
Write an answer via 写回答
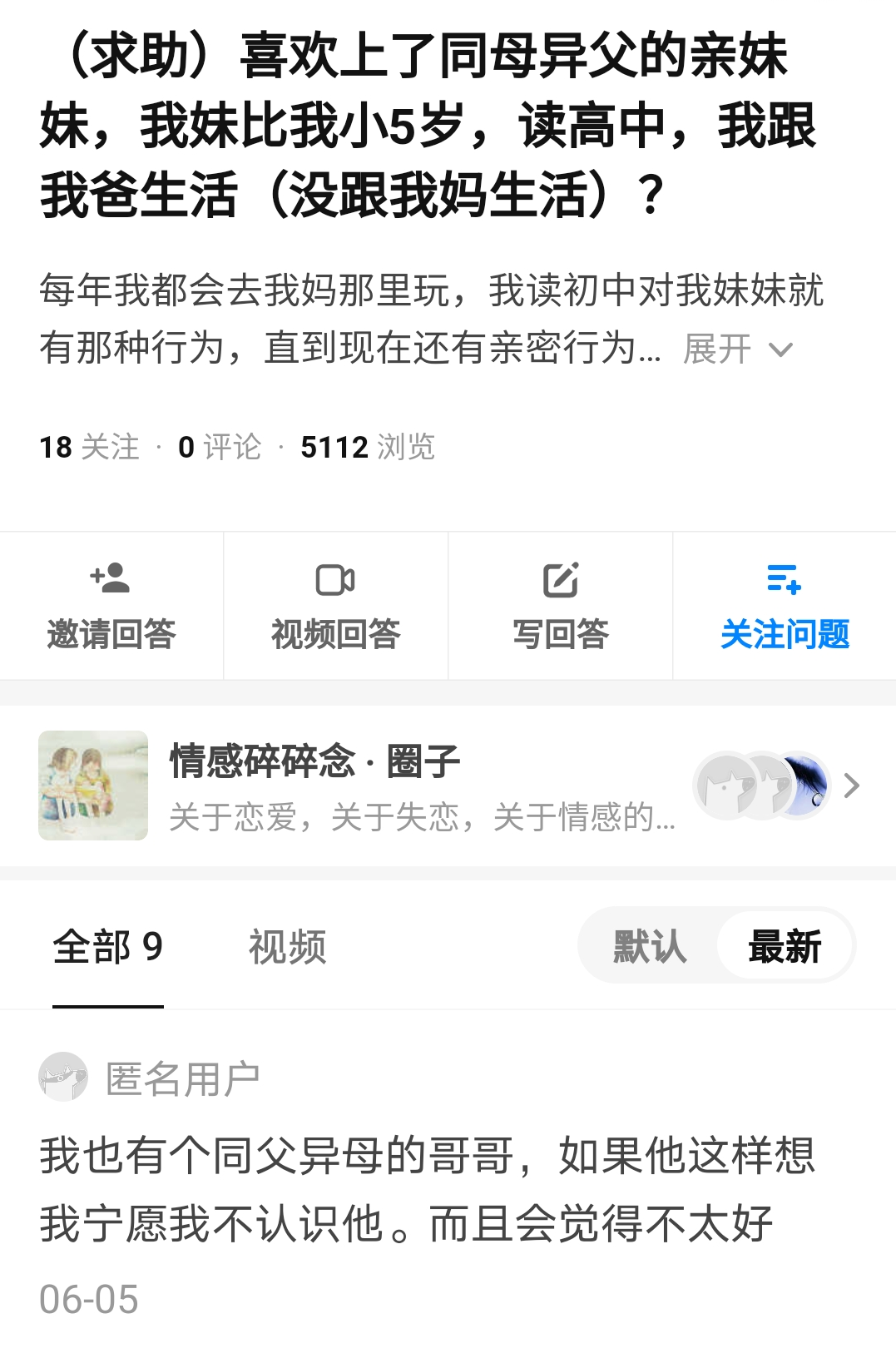(x=561, y=607)
